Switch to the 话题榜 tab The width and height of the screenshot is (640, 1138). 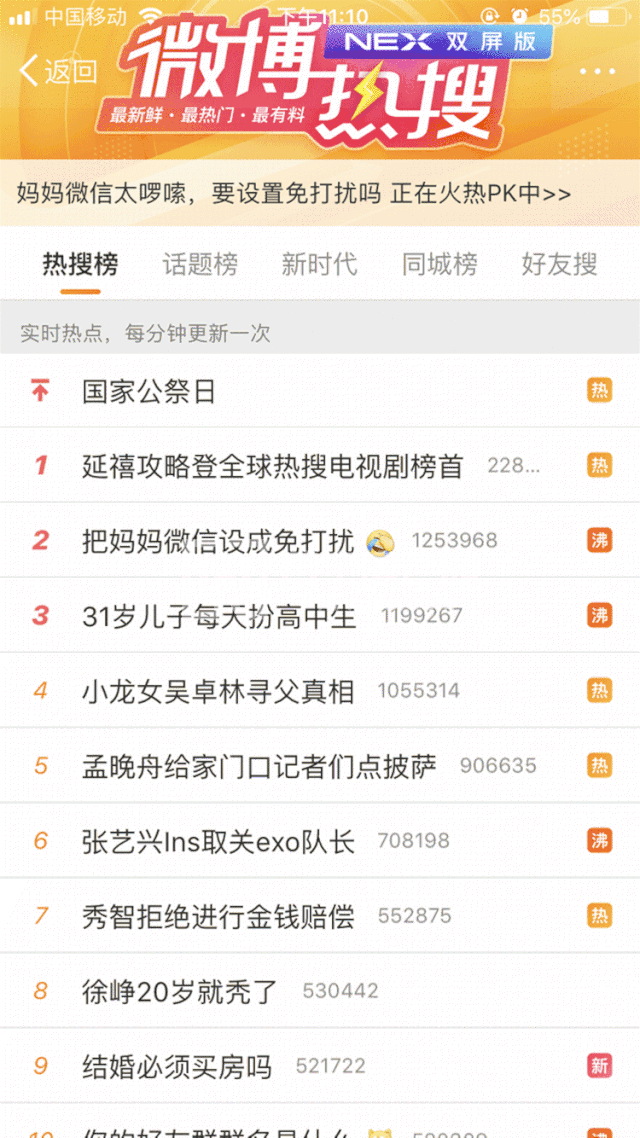tap(200, 265)
